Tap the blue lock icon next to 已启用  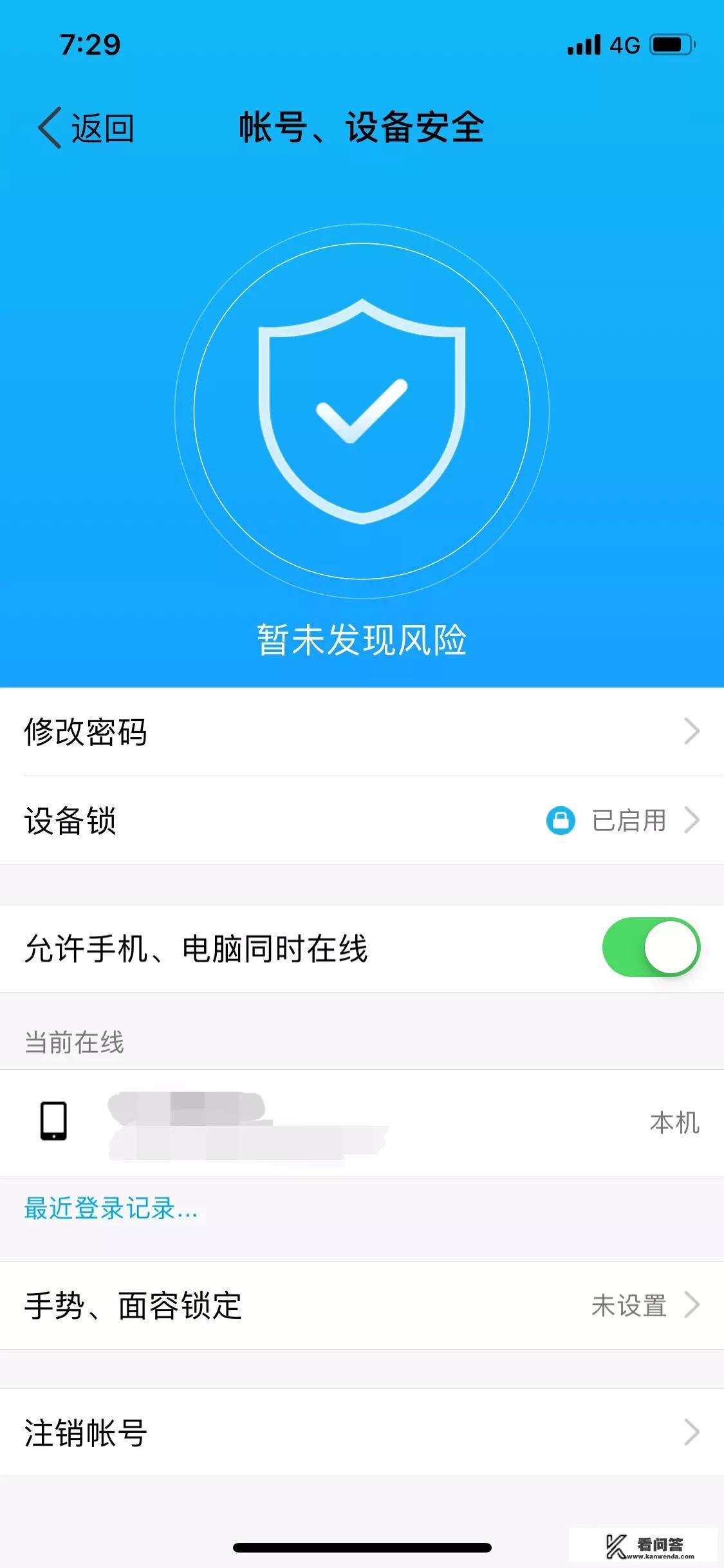562,820
